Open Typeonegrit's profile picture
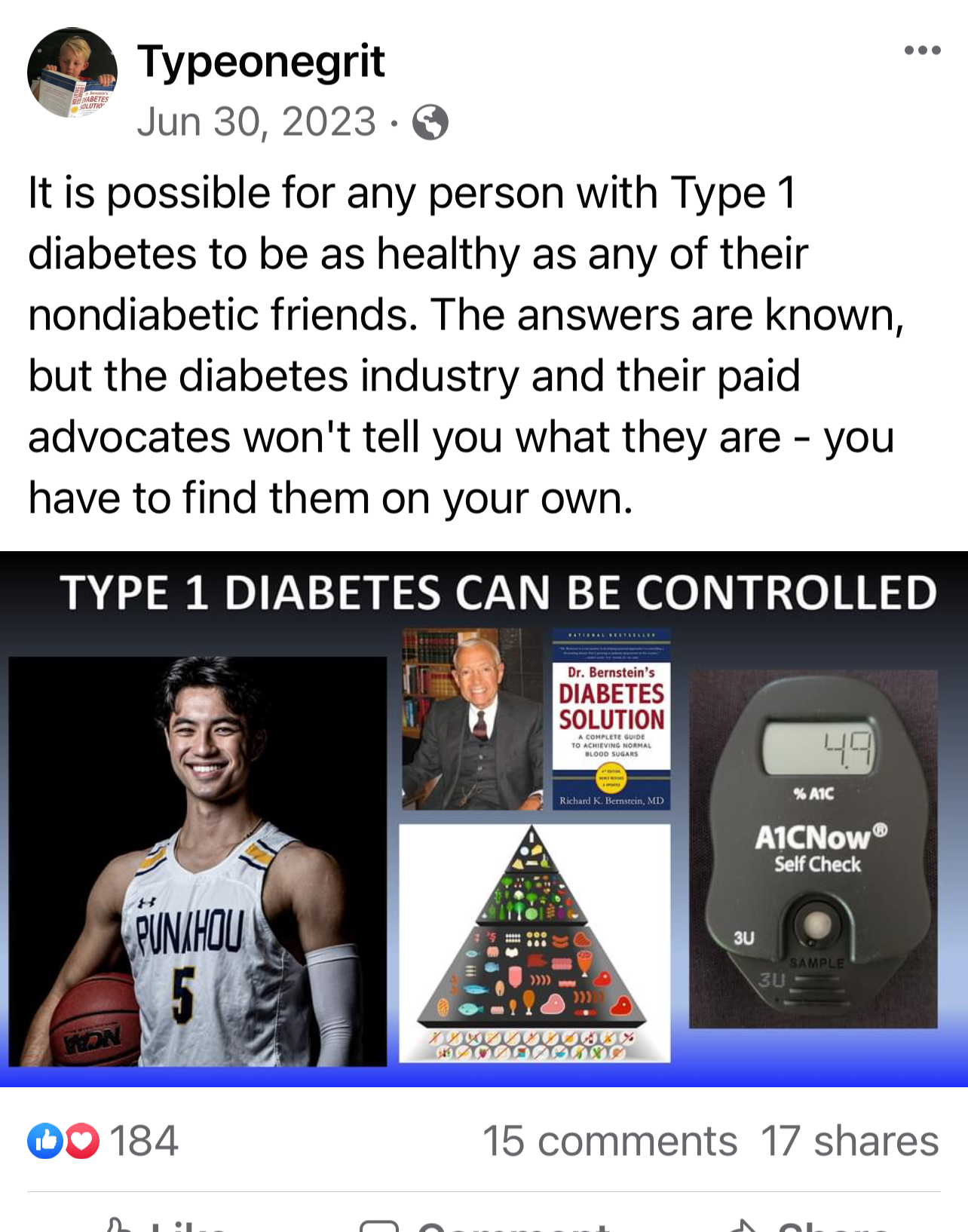968x1232 pixels. (x=72, y=73)
